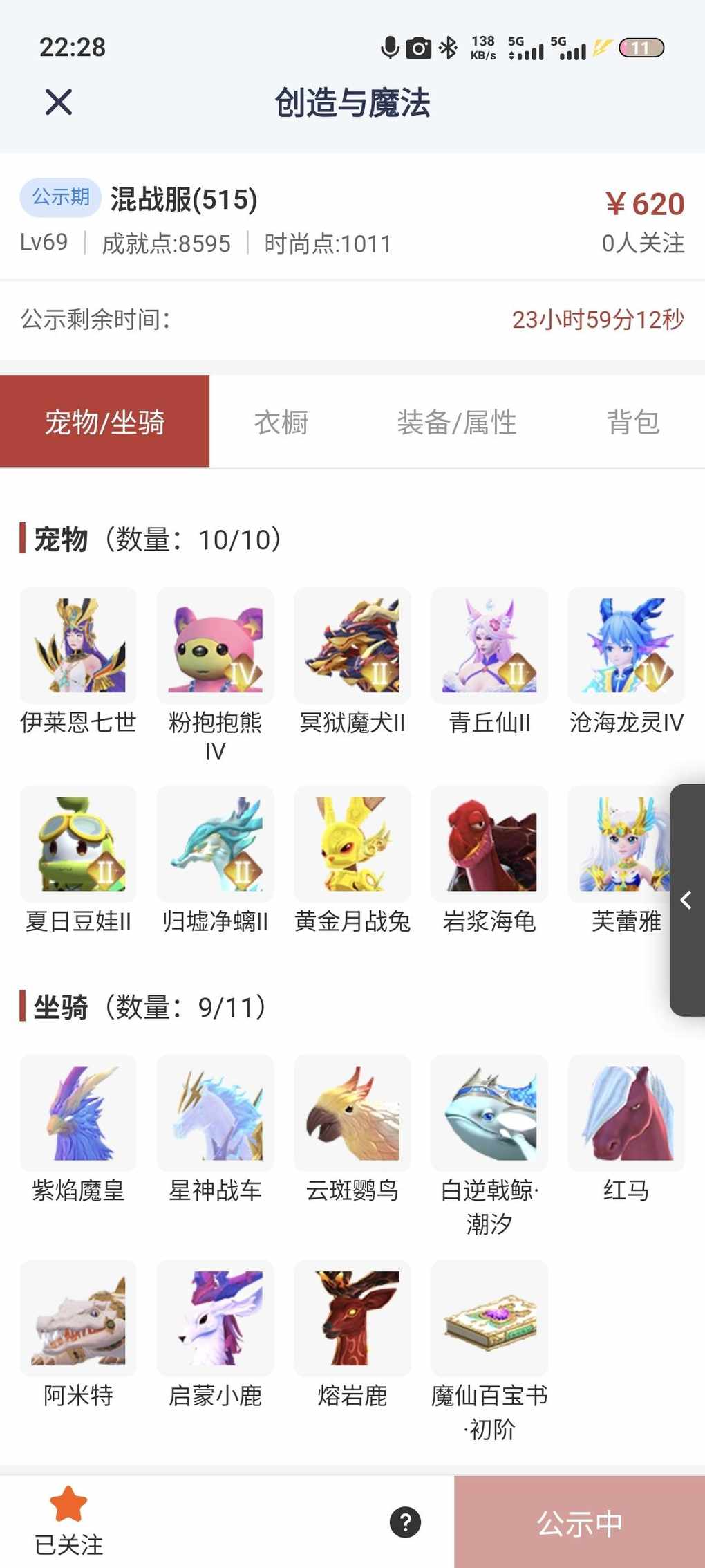
Task: View the 星神战车 mount
Action: pyautogui.click(x=215, y=1114)
